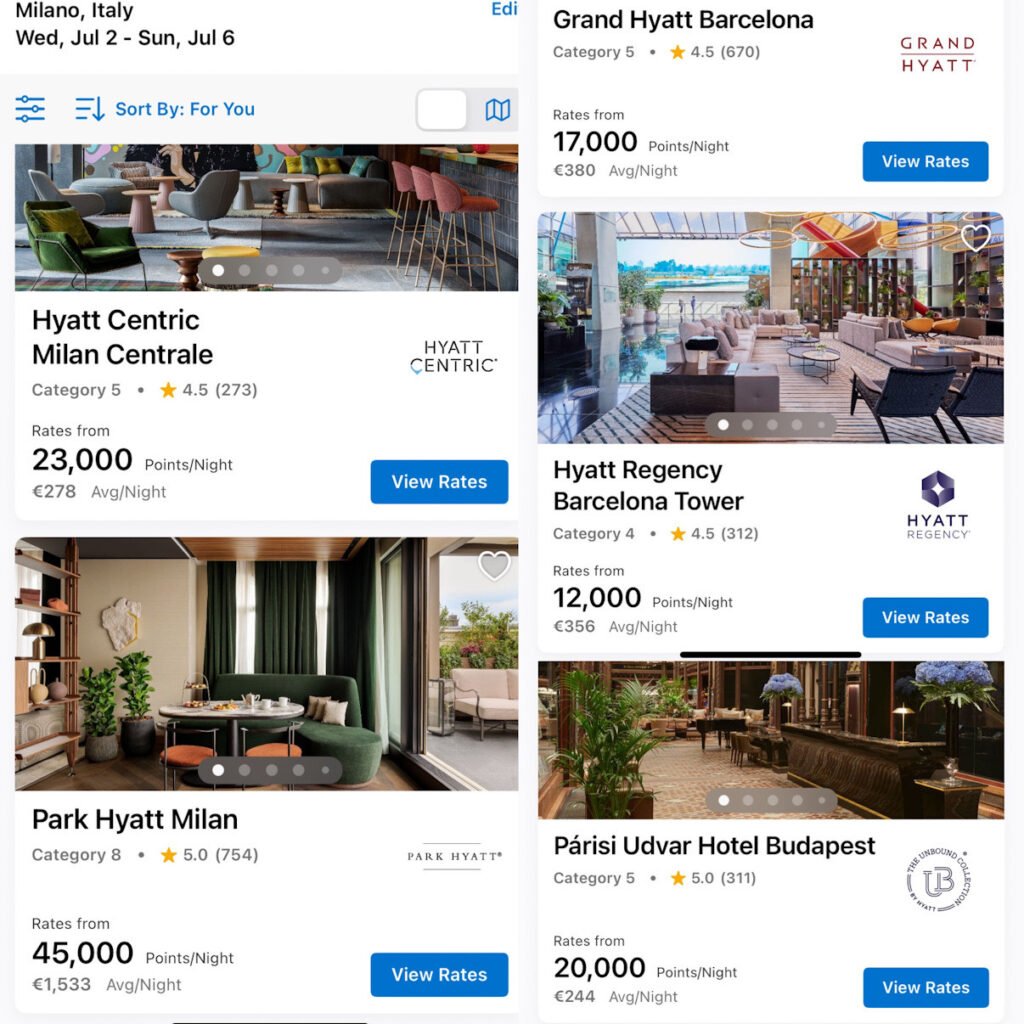
Task: Open the filters icon
Action: 30,108
